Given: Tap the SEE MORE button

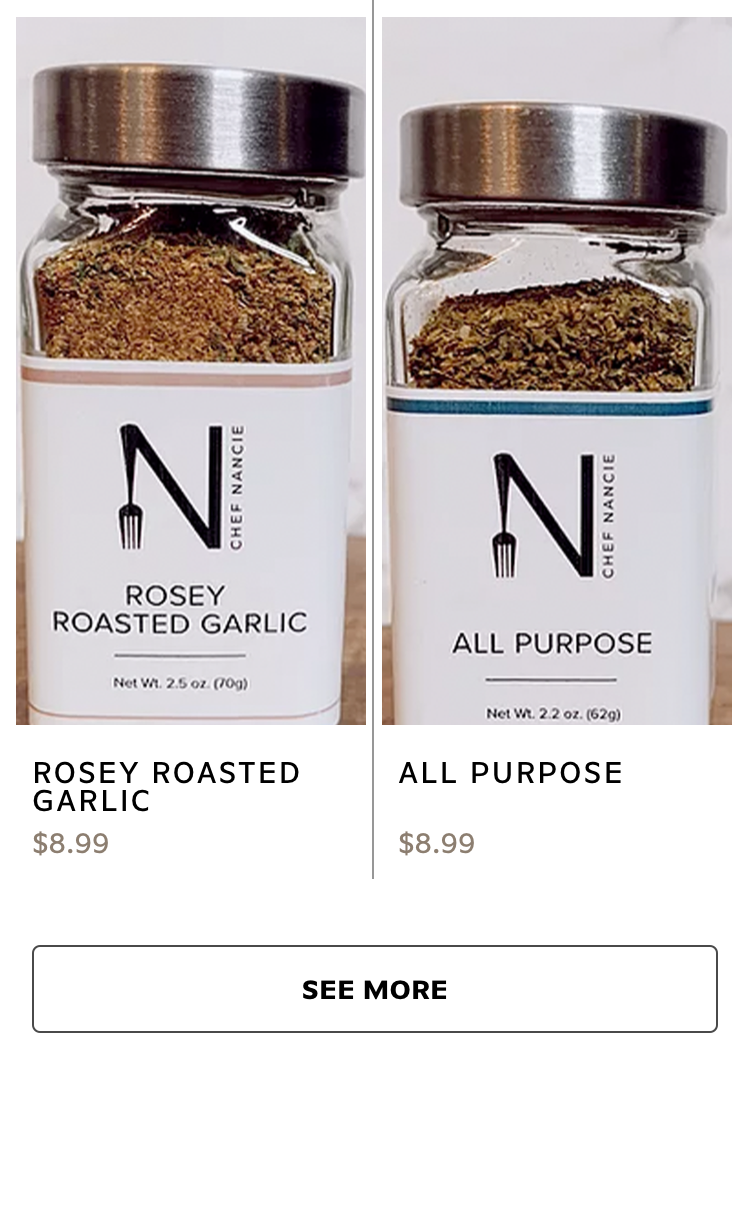Looking at the screenshot, I should coord(375,989).
